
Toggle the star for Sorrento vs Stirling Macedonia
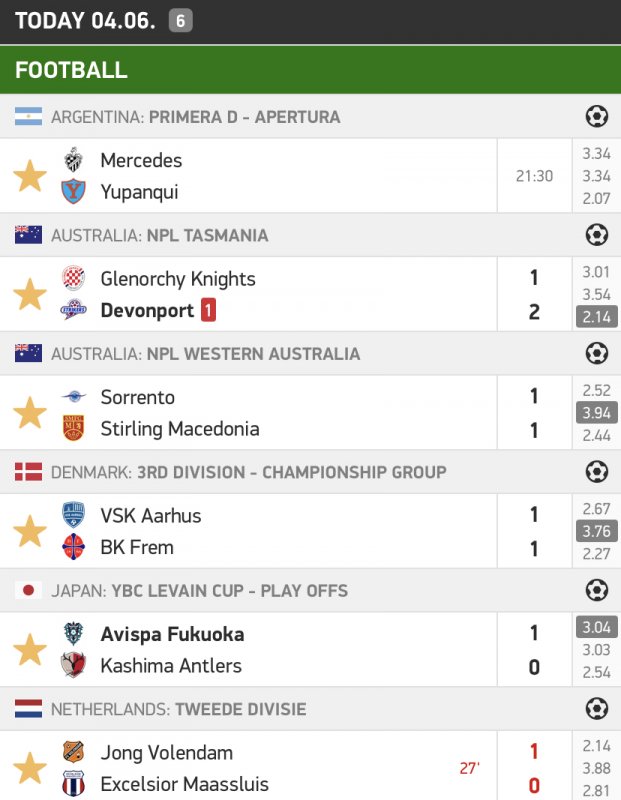[30, 413]
